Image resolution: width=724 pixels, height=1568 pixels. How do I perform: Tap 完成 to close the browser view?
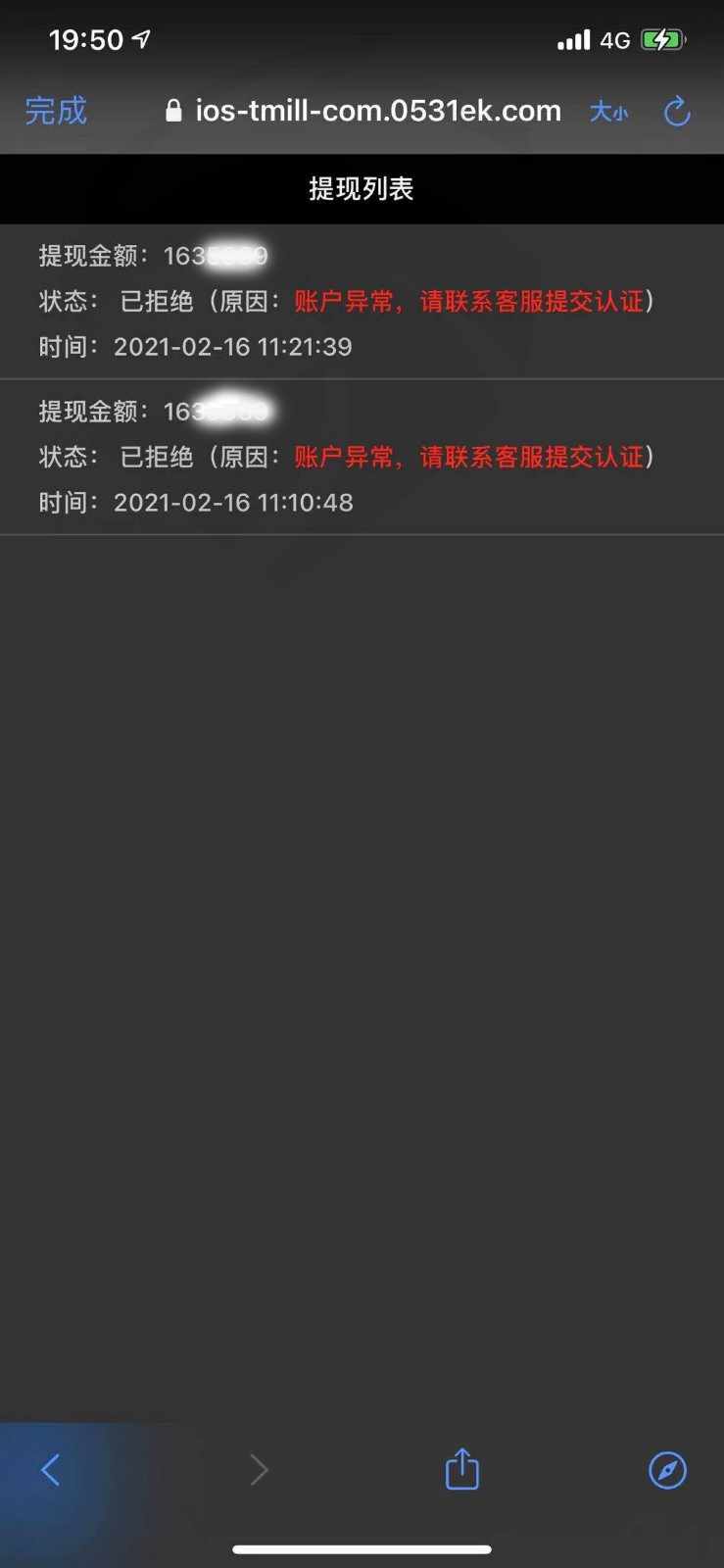coord(56,111)
